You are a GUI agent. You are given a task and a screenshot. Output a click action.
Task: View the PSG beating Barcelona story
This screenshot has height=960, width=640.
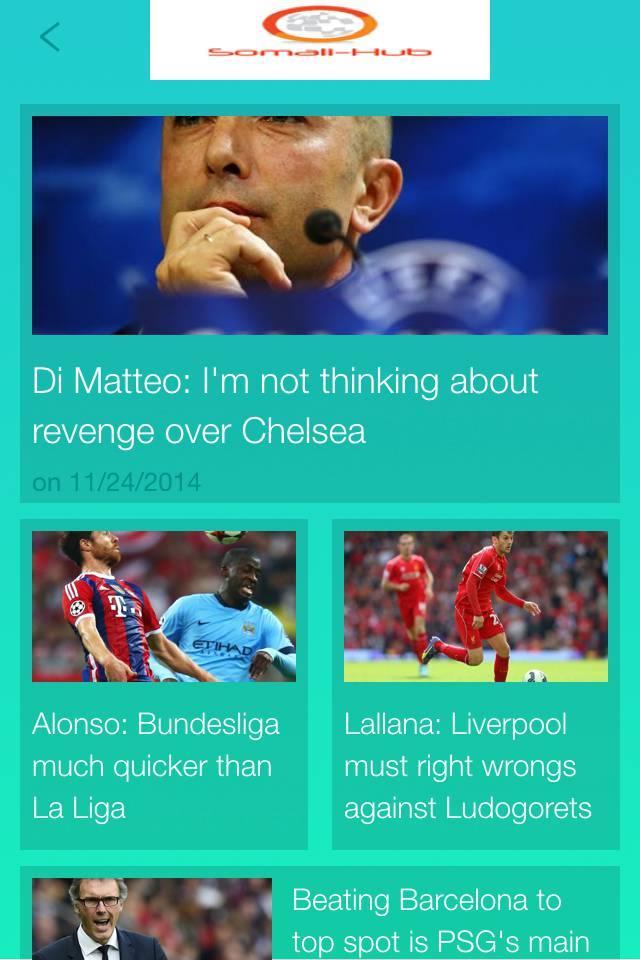(x=440, y=920)
